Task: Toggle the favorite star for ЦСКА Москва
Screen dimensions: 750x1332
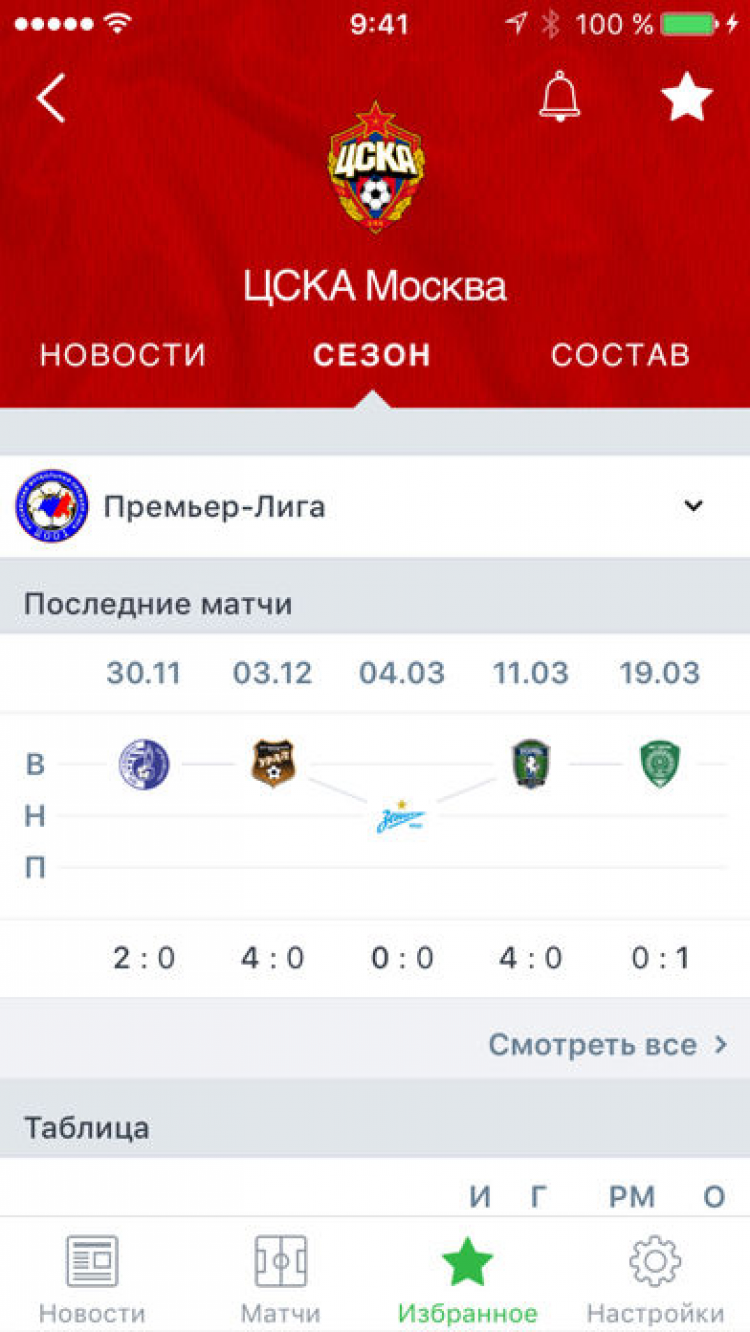Action: [686, 98]
